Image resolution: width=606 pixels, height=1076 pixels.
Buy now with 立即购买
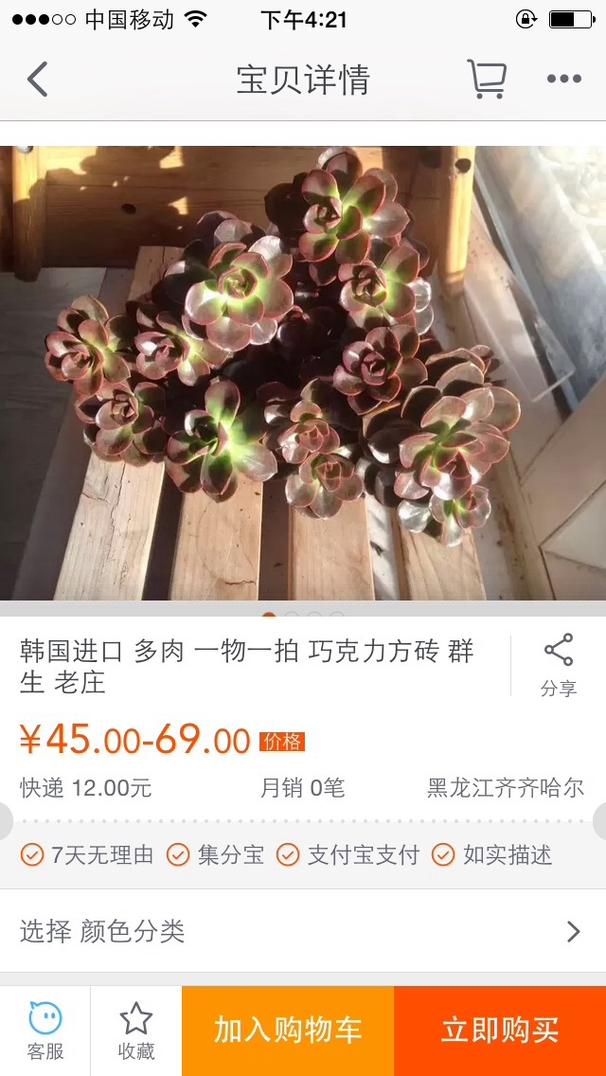tap(500, 1031)
